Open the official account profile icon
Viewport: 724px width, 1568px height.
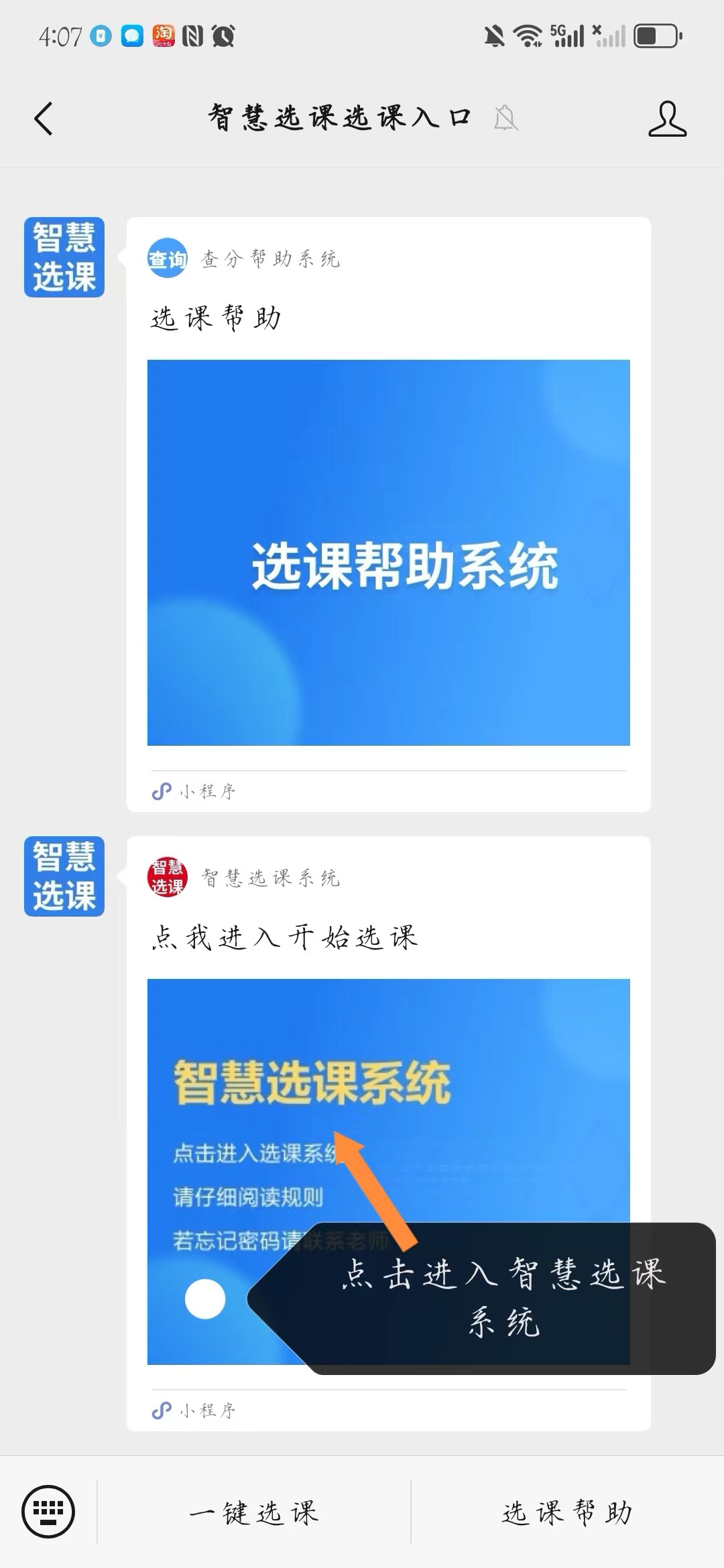click(x=667, y=119)
